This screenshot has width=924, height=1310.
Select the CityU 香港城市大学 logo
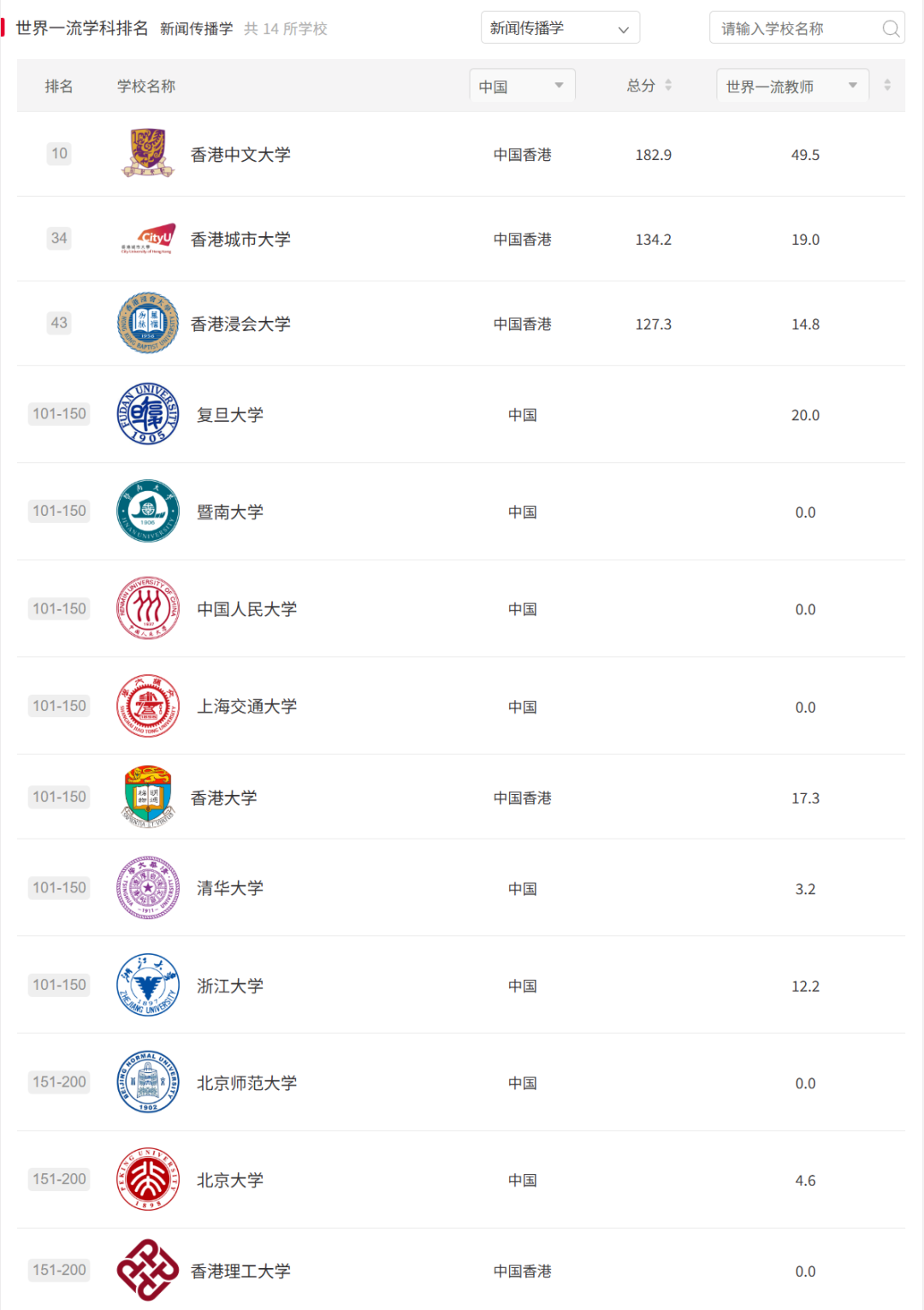coord(147,239)
